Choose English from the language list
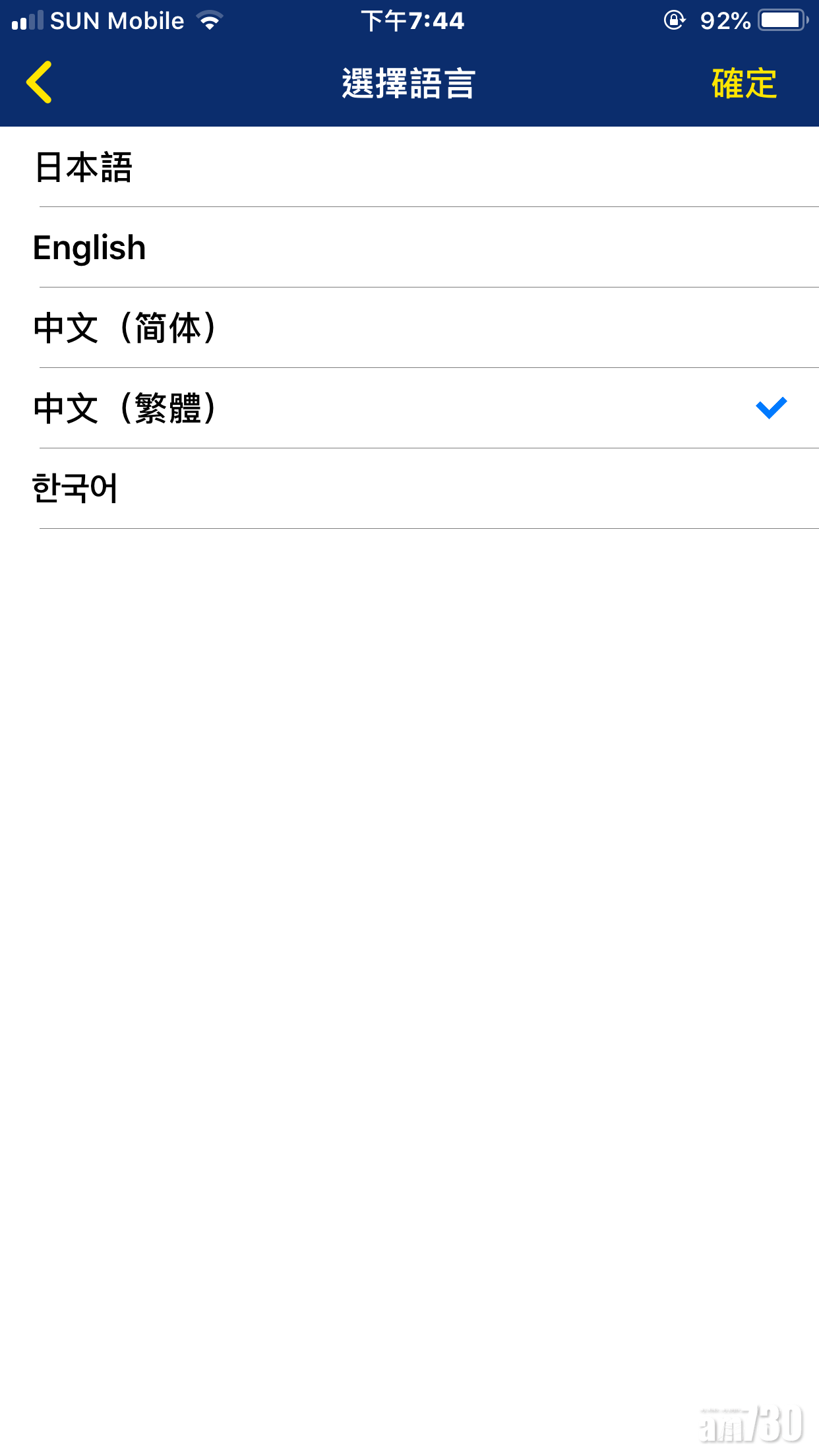 click(x=90, y=248)
